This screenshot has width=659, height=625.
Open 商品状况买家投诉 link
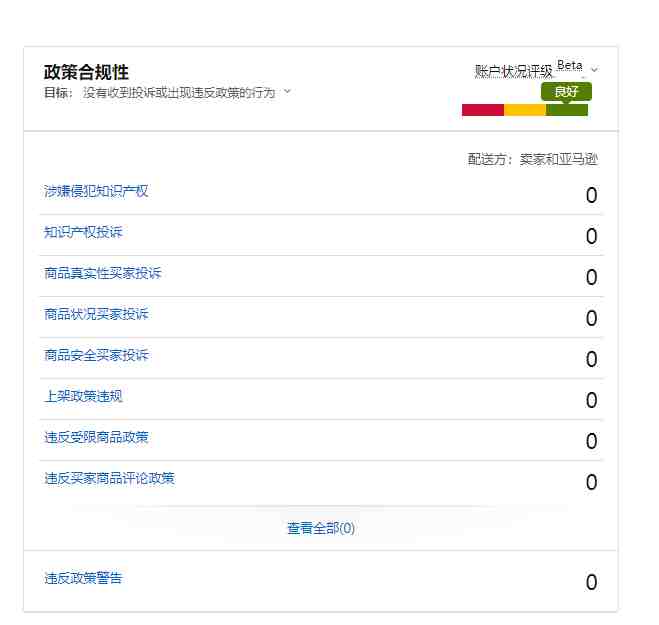coord(96,314)
